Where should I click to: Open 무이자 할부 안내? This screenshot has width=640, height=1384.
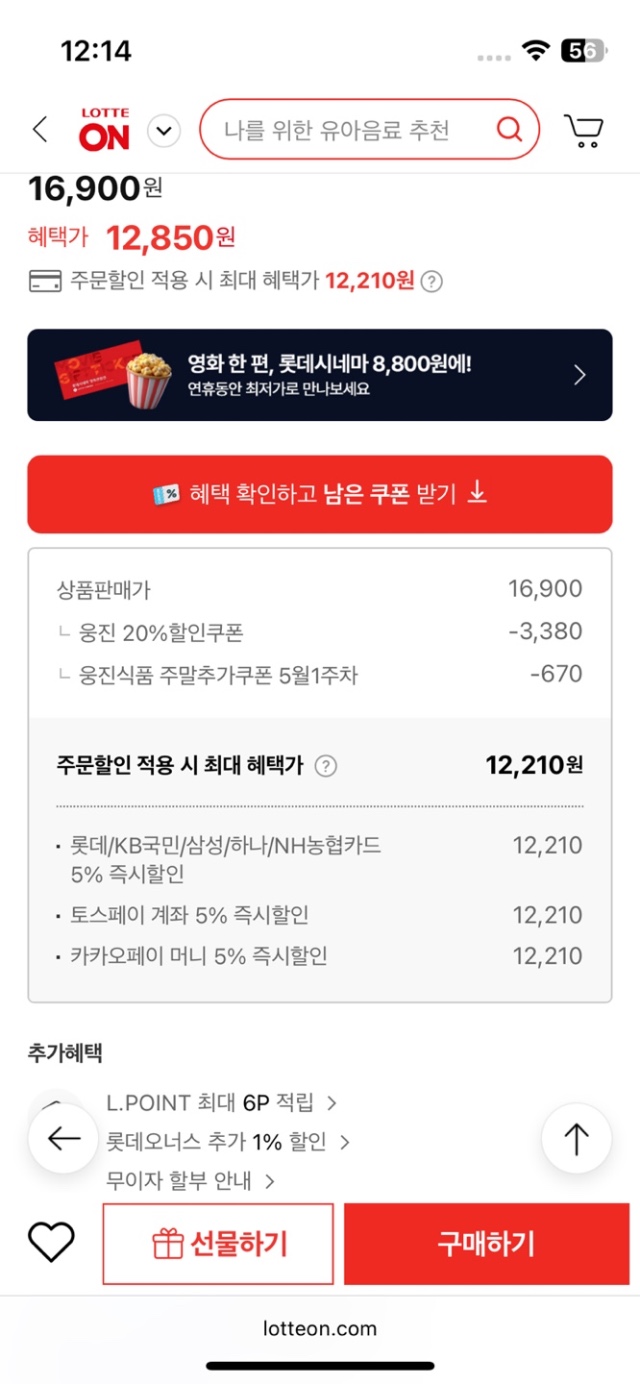click(x=190, y=1181)
